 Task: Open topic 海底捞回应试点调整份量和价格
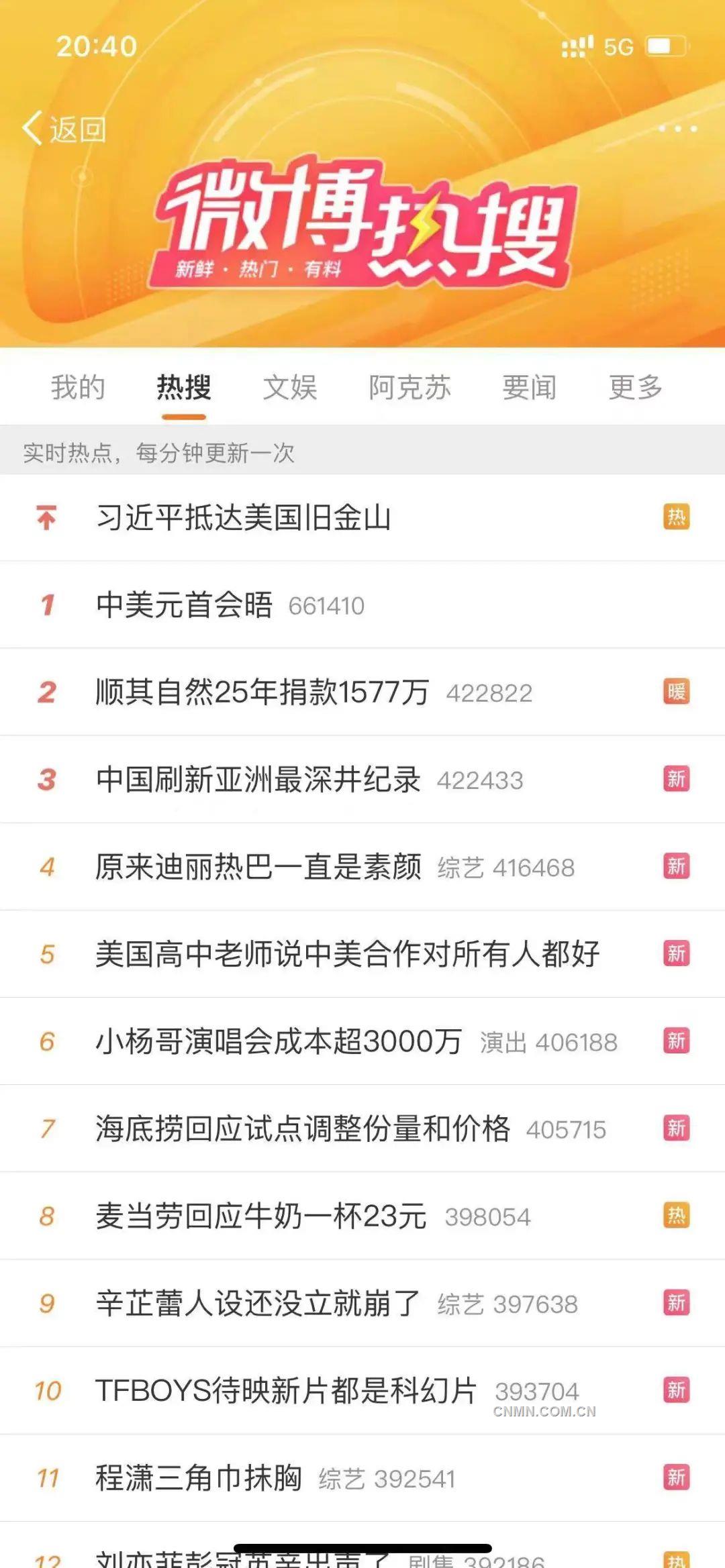(303, 1129)
